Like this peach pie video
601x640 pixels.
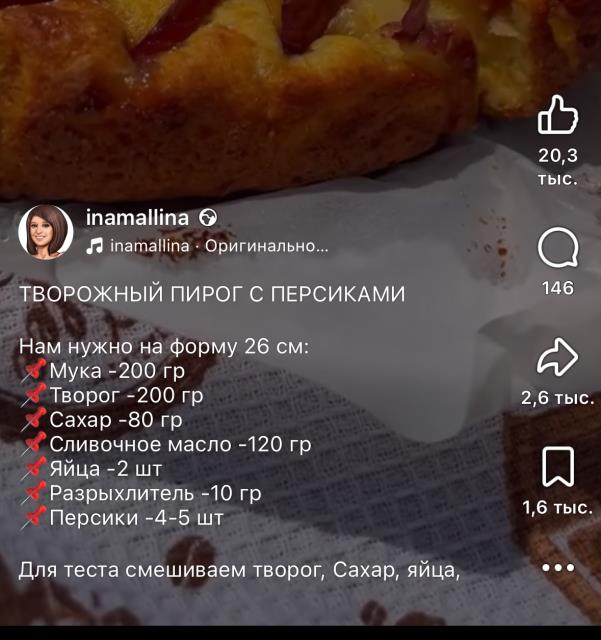[557, 116]
